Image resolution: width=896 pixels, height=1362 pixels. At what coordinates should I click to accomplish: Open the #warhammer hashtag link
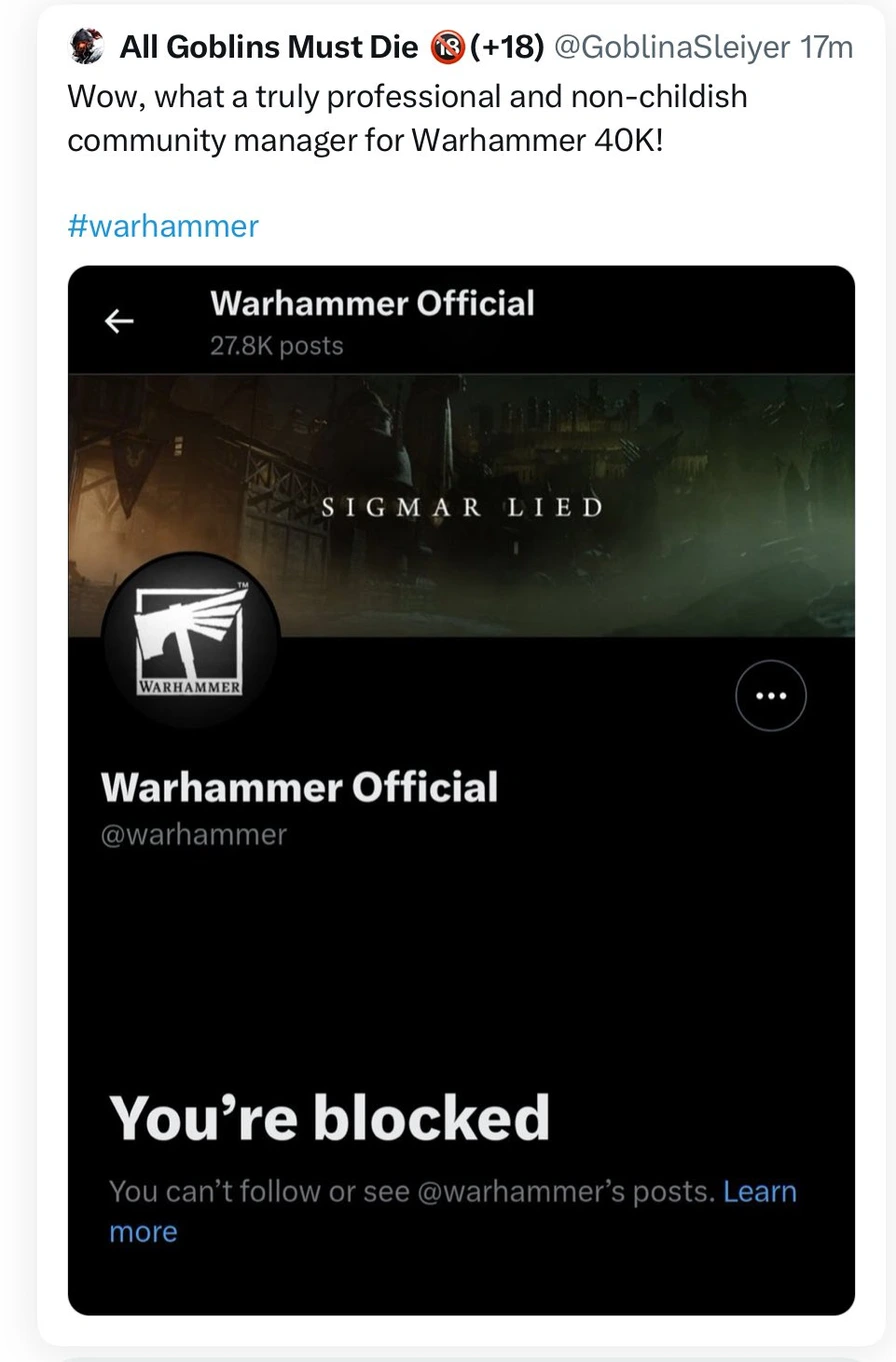[x=163, y=226]
